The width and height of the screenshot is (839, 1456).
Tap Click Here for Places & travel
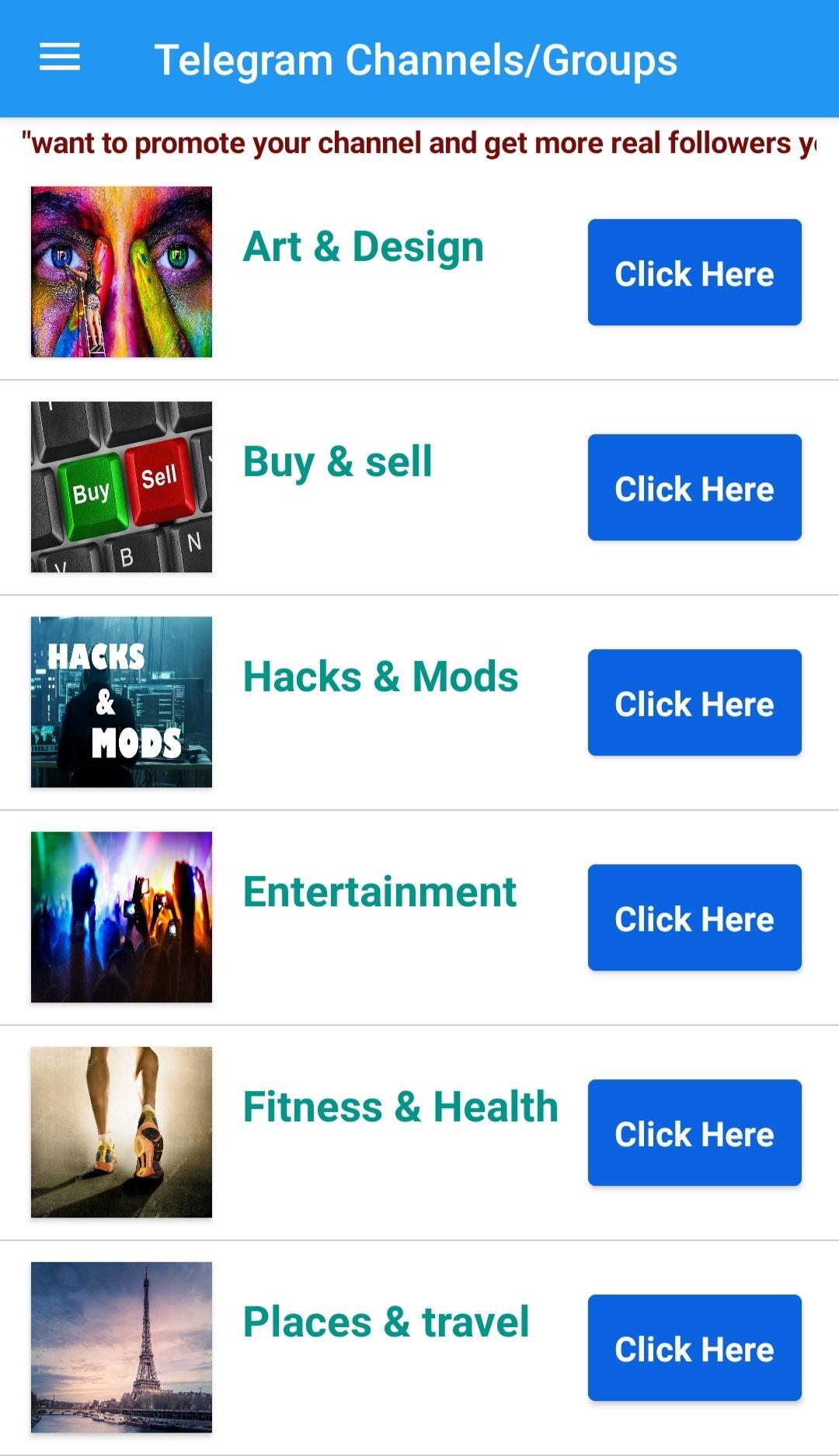point(694,1348)
